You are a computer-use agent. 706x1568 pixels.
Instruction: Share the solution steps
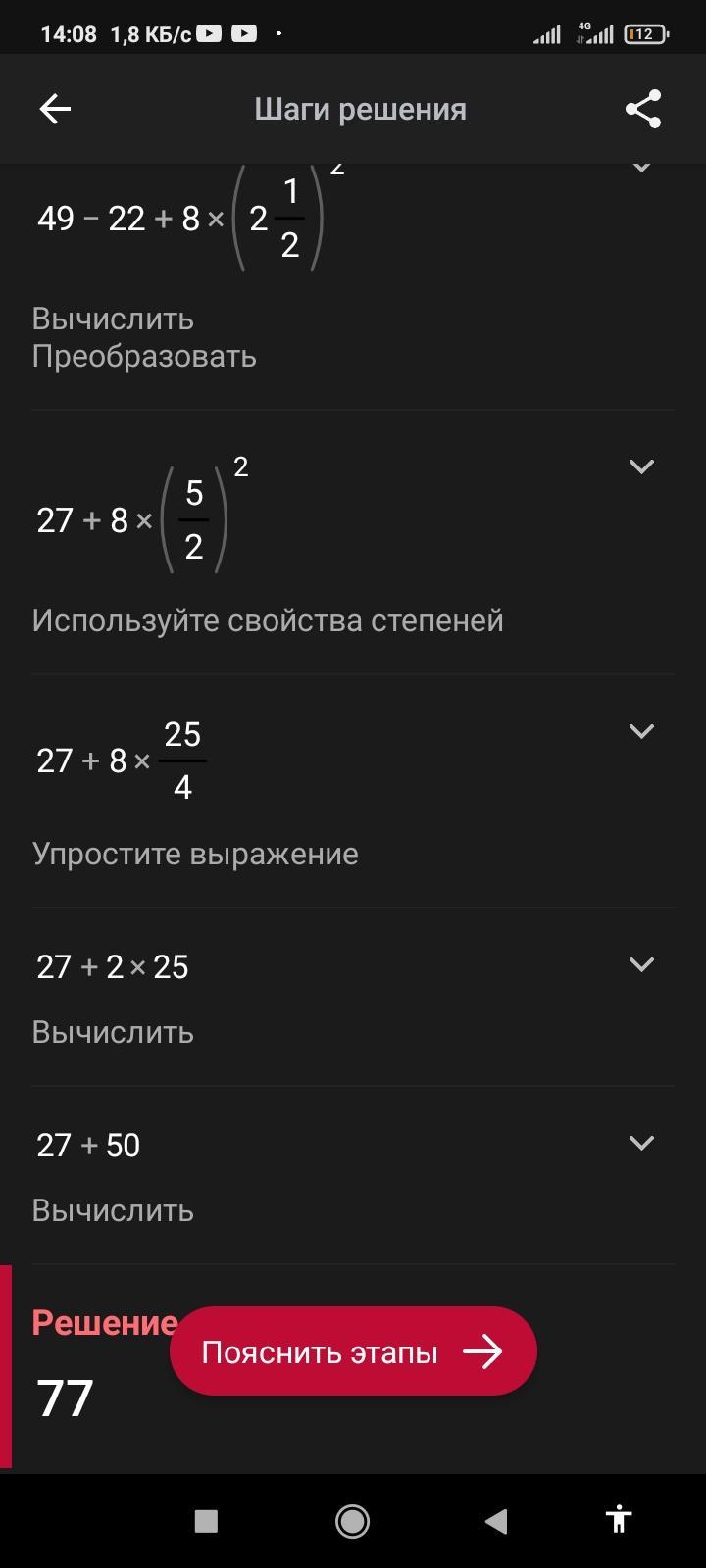point(643,109)
